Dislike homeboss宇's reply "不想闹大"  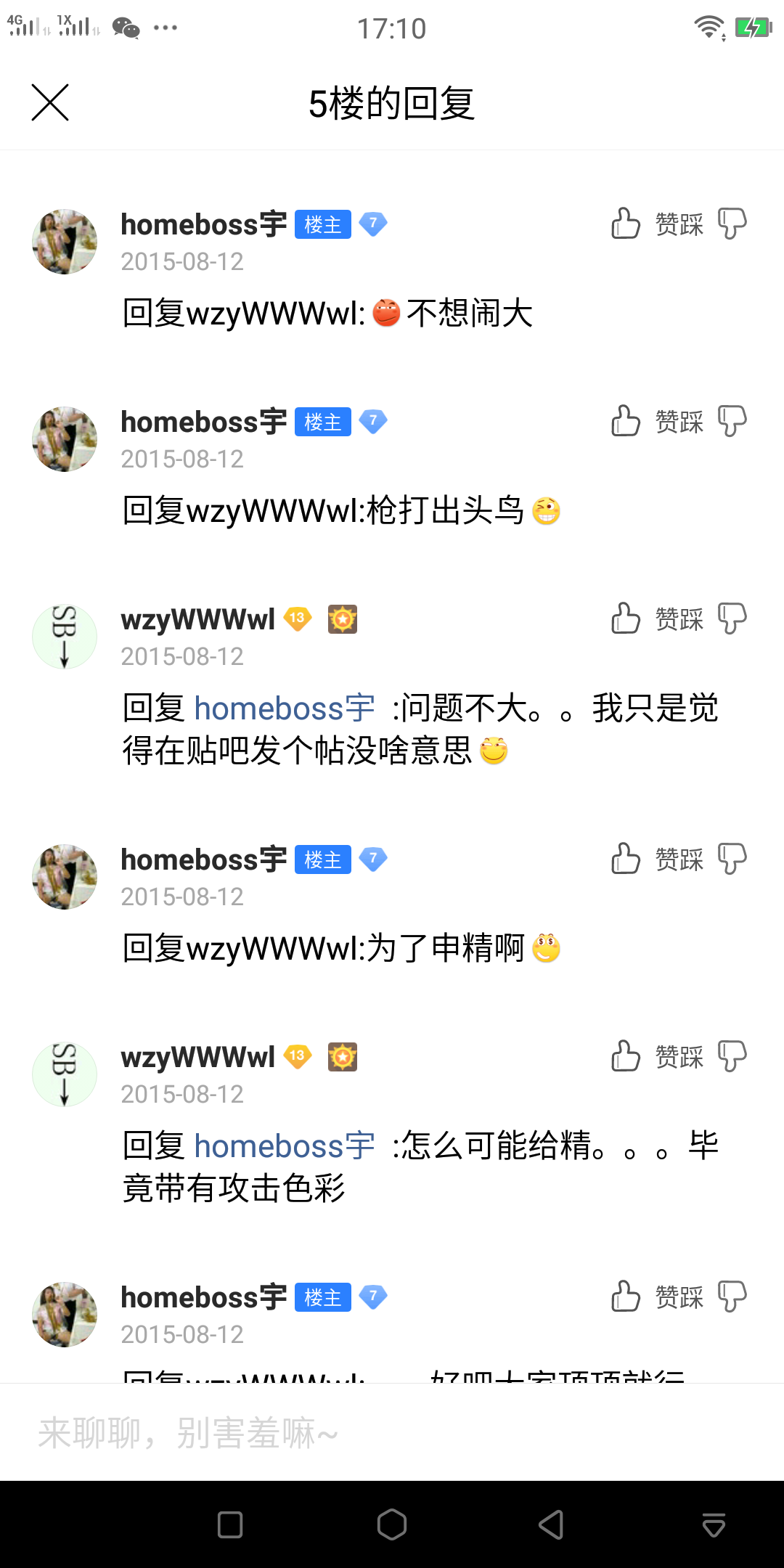[732, 224]
